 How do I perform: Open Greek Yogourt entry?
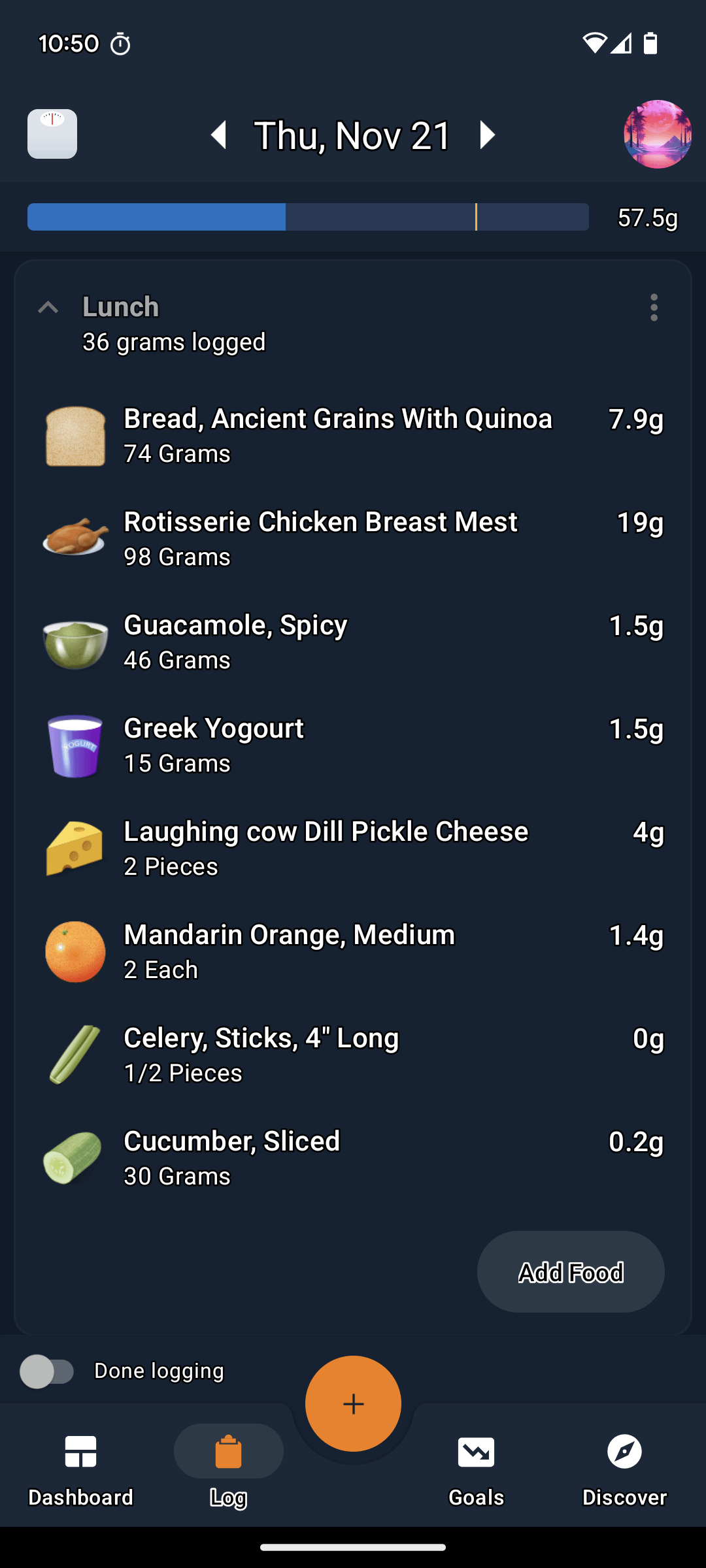click(x=353, y=745)
